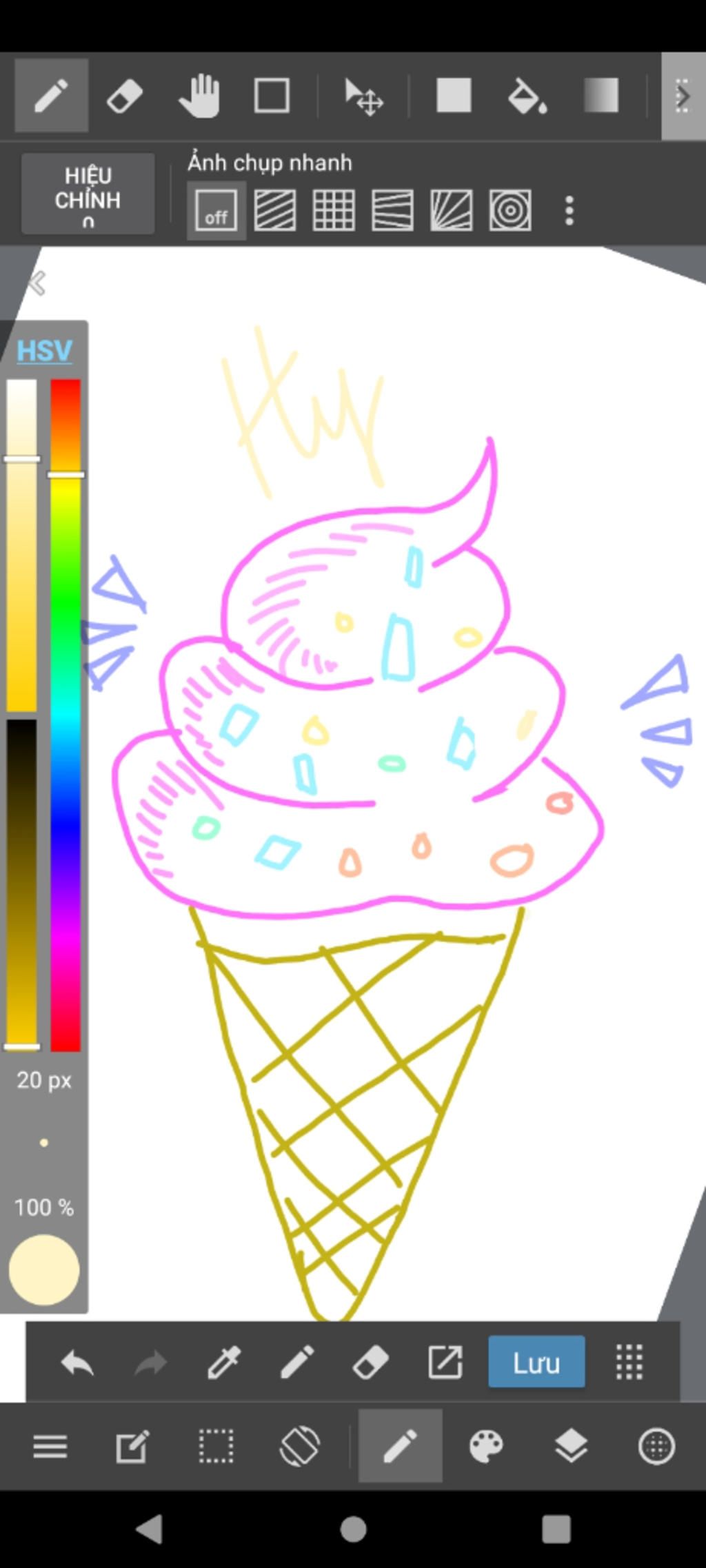Go back with system navigation button
Screen dimensions: 706x1568
[150, 1529]
